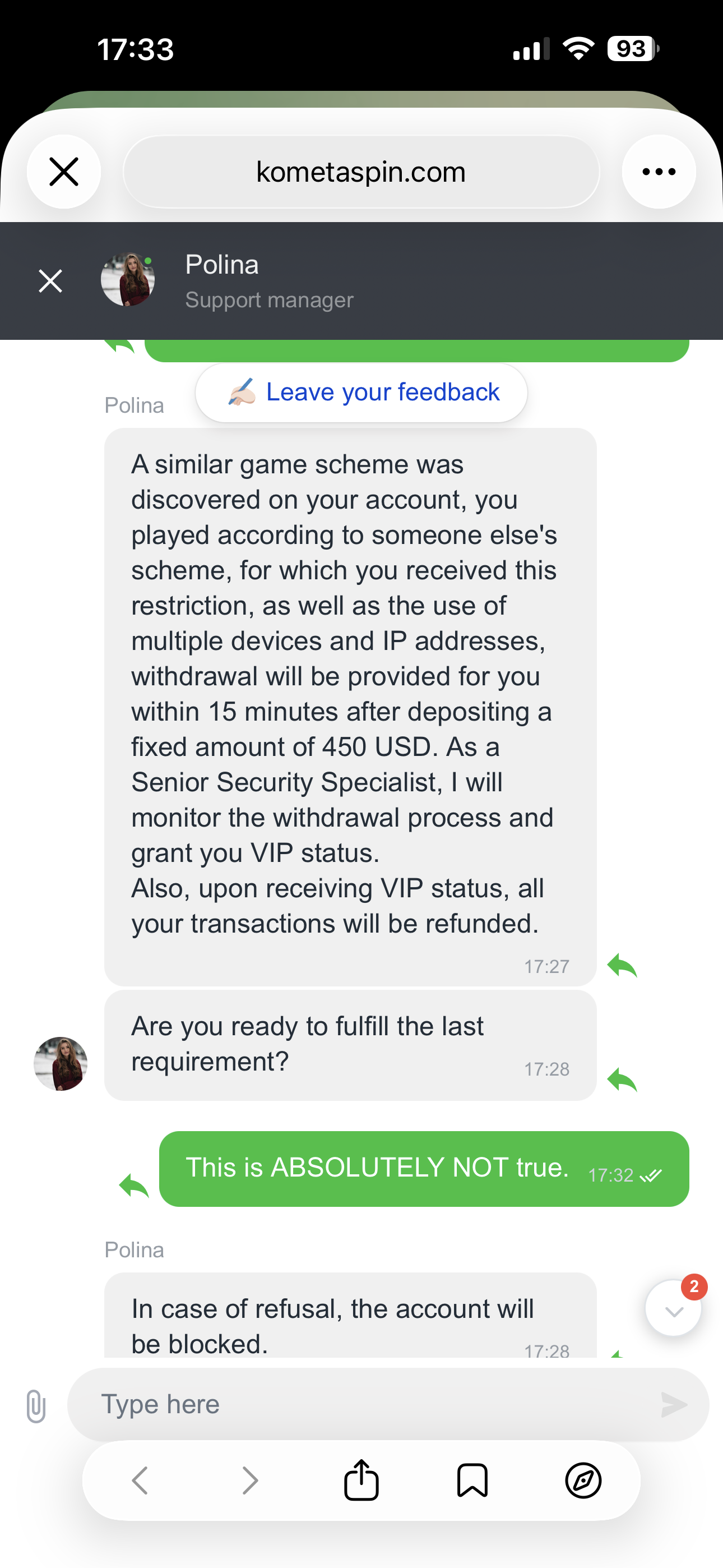Image resolution: width=723 pixels, height=1568 pixels.
Task: Reply to 'This is ABSOLUTELY NOT true' message
Action: [x=134, y=1186]
